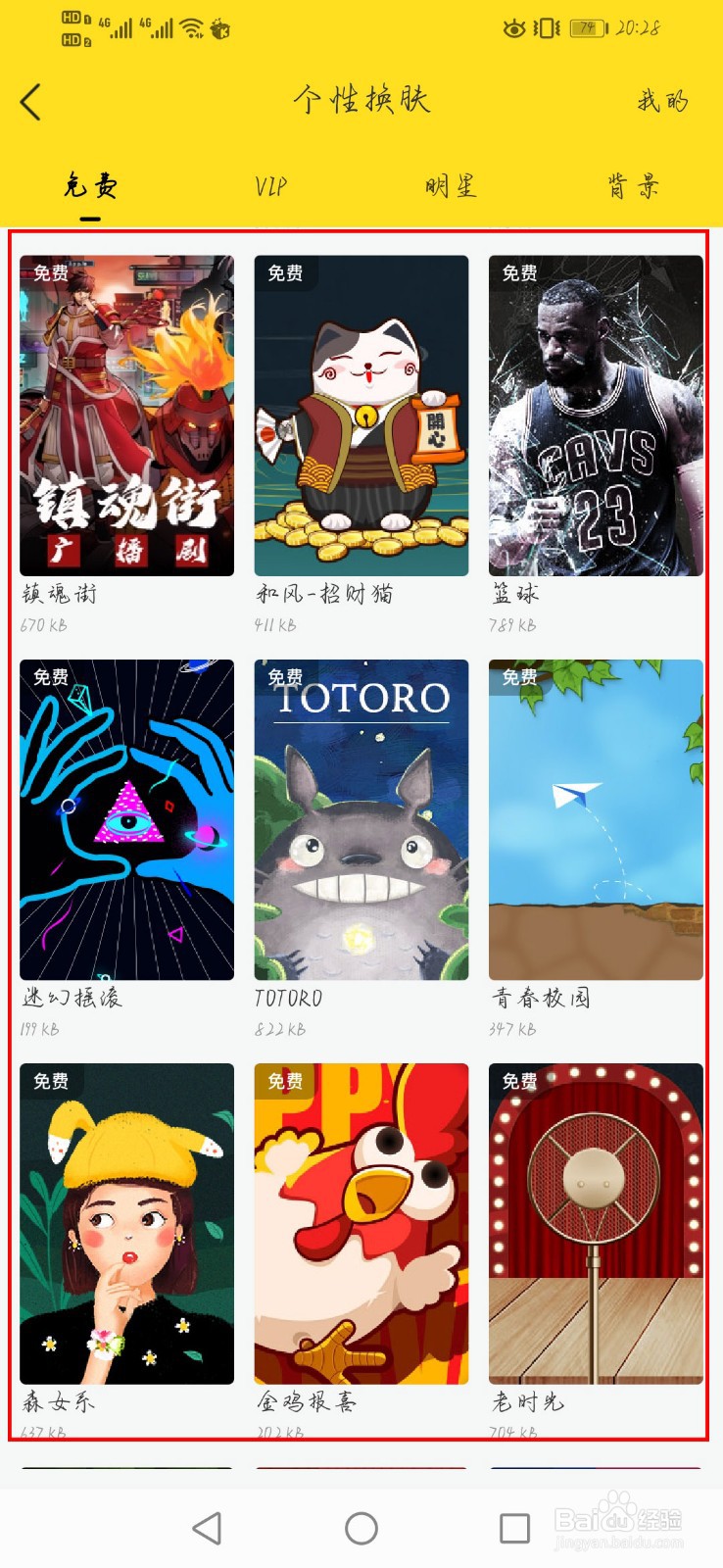Open 我的 skins page
This screenshot has width=723, height=1568.
point(662,101)
